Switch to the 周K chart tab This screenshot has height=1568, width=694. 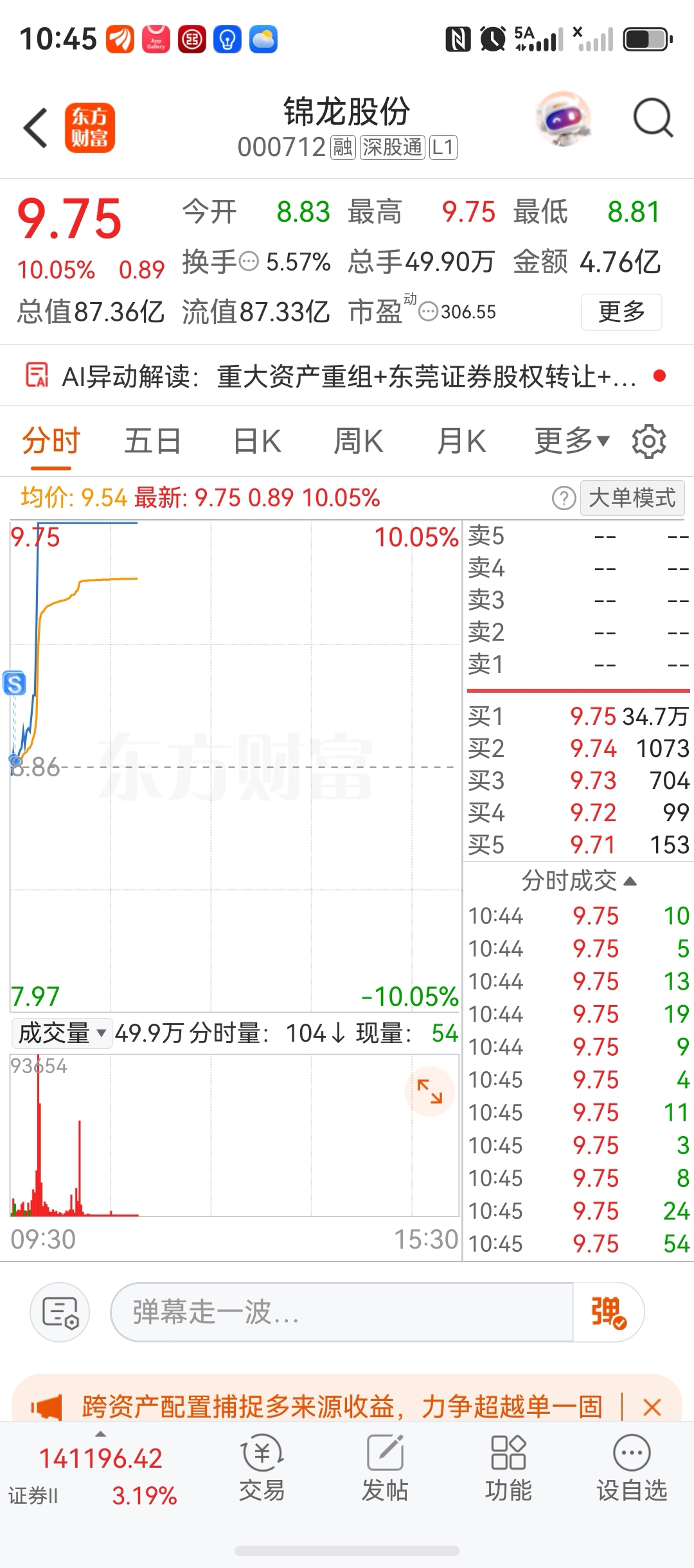(358, 441)
